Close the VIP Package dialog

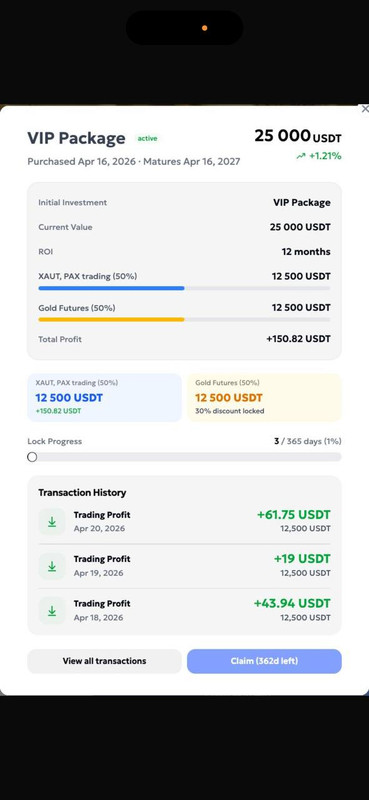365,109
